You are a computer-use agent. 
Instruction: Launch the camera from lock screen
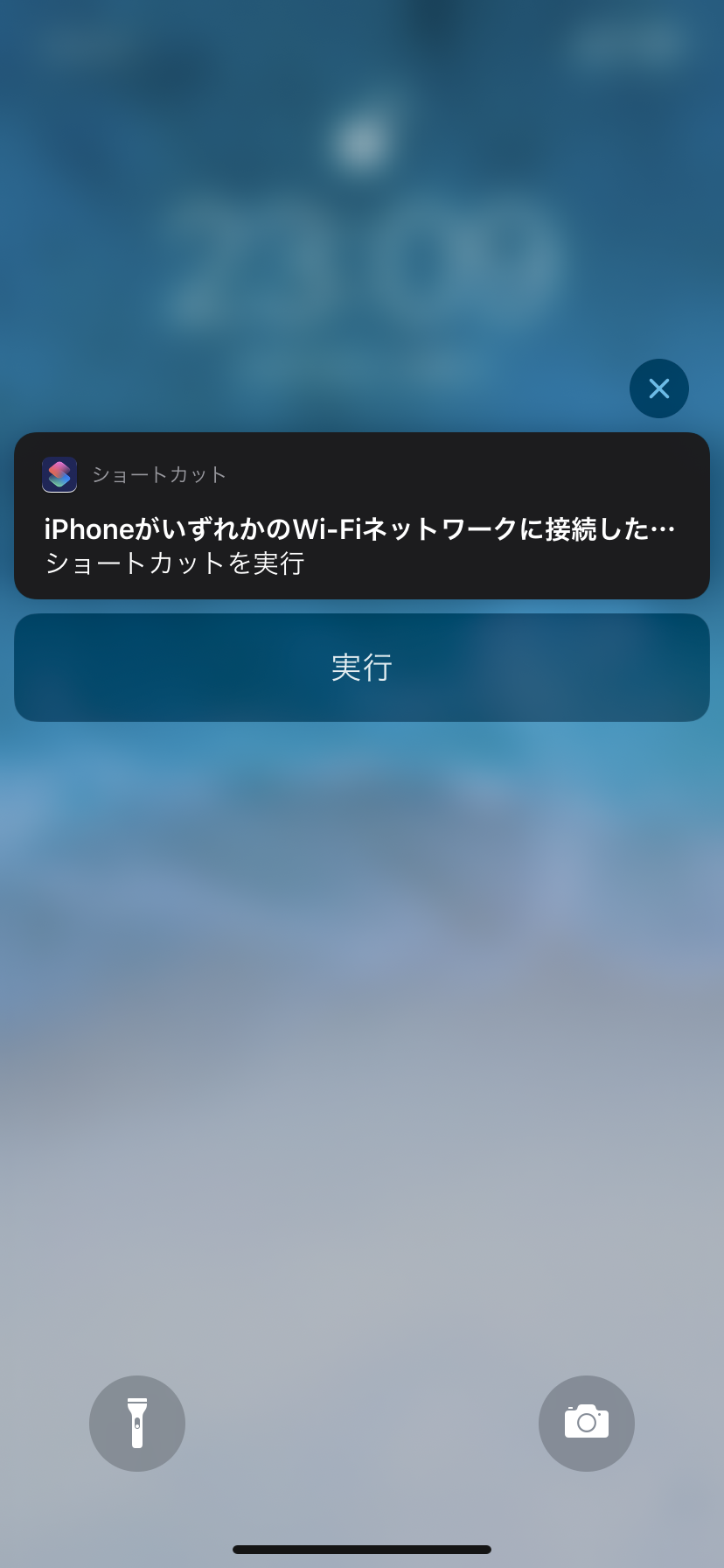point(586,1424)
